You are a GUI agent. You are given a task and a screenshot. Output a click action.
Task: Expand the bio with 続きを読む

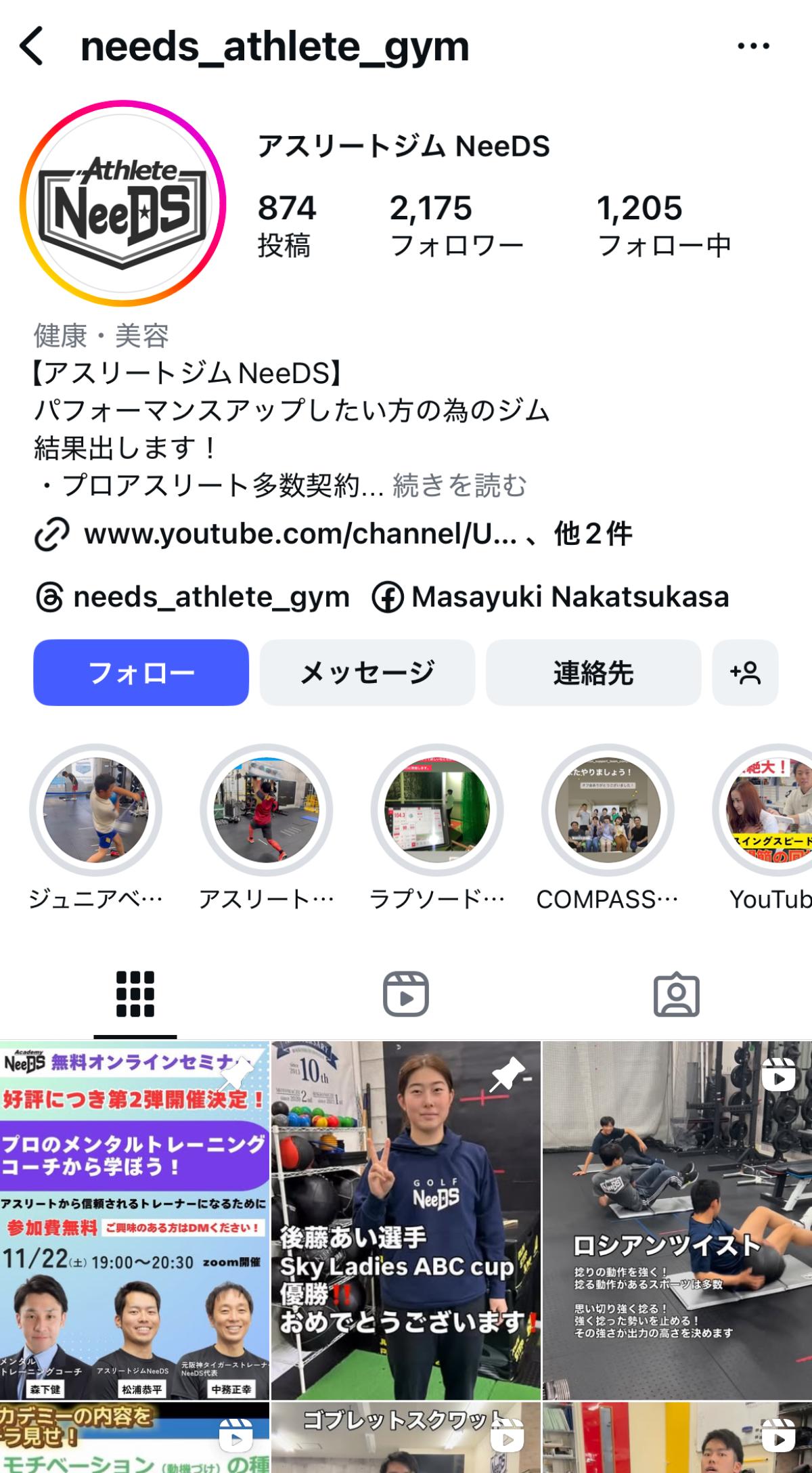tap(459, 485)
